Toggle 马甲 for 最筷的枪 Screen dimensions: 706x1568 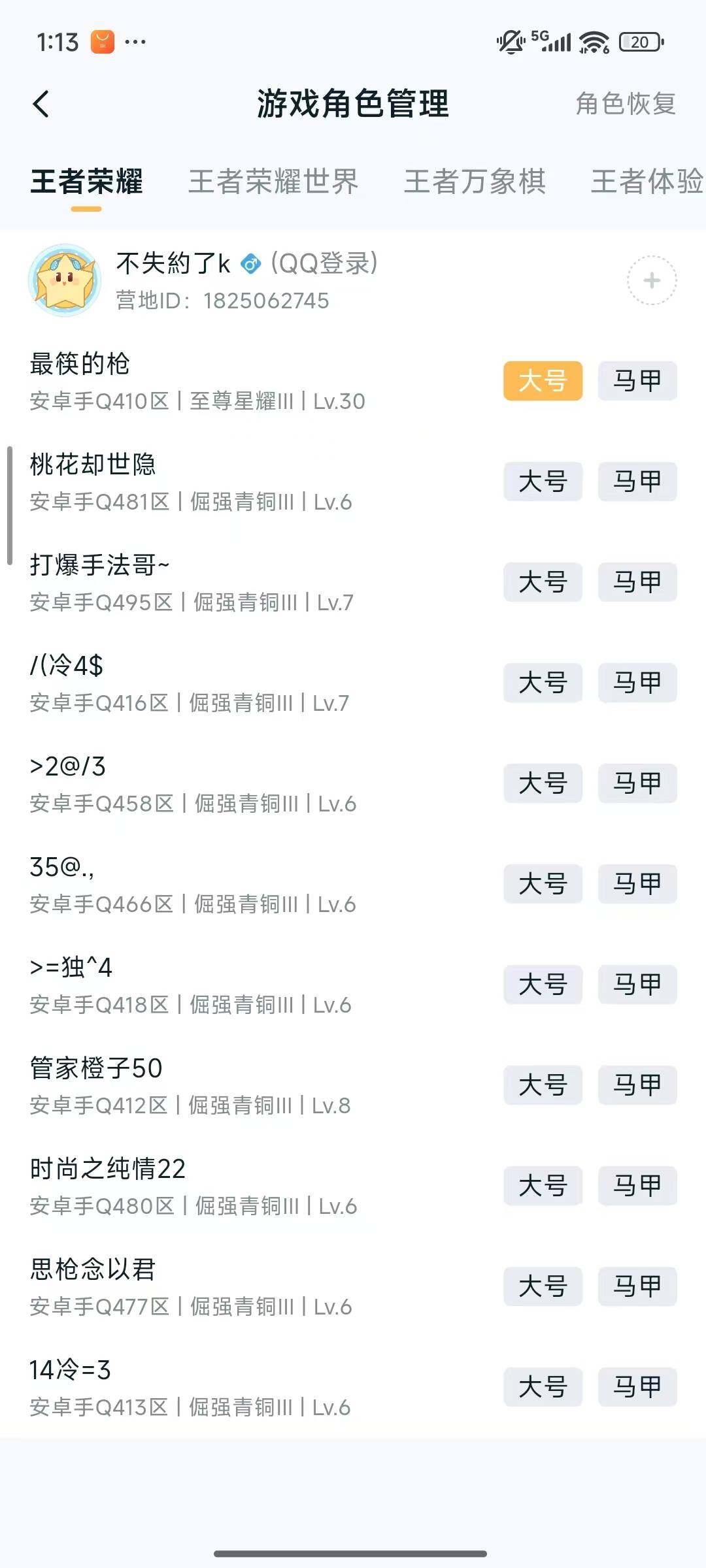point(637,382)
